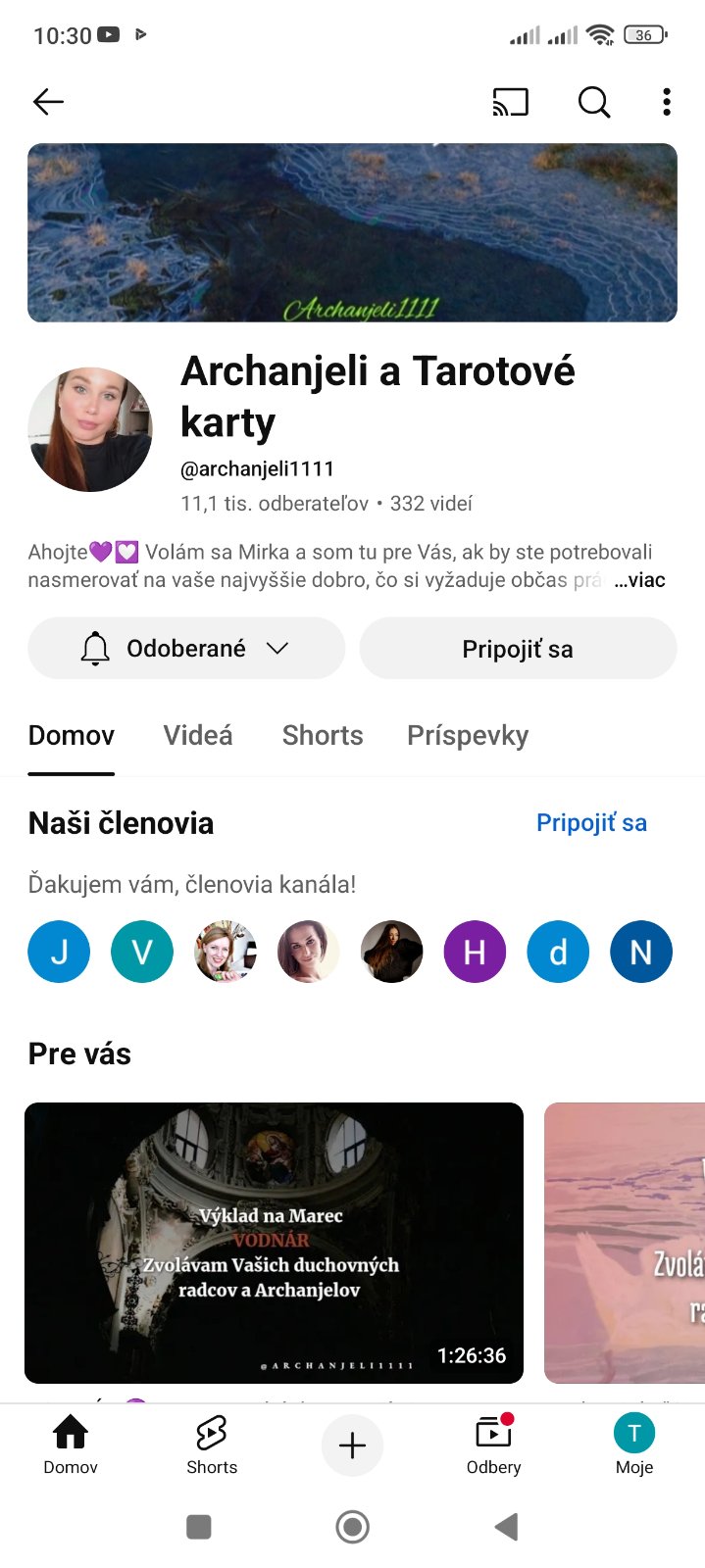The width and height of the screenshot is (705, 1568).
Task: Open the Odoberané subscription dropdown
Action: (186, 649)
